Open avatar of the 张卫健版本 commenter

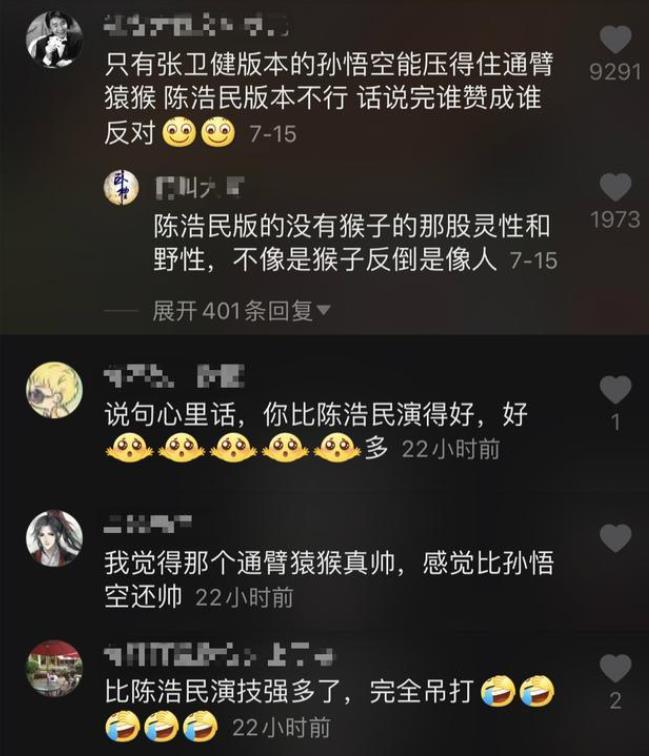point(53,38)
